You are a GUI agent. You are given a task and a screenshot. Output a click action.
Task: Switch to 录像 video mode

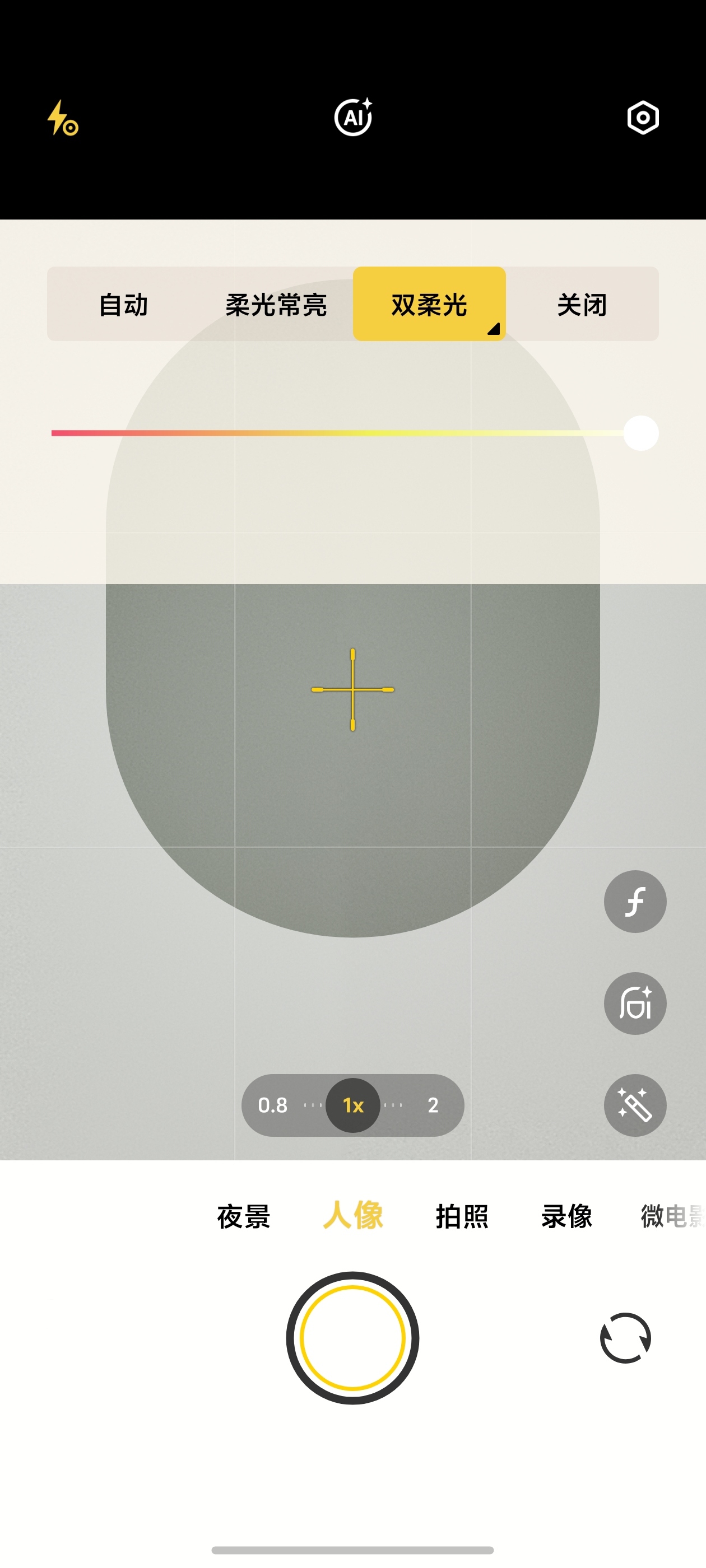click(566, 1216)
